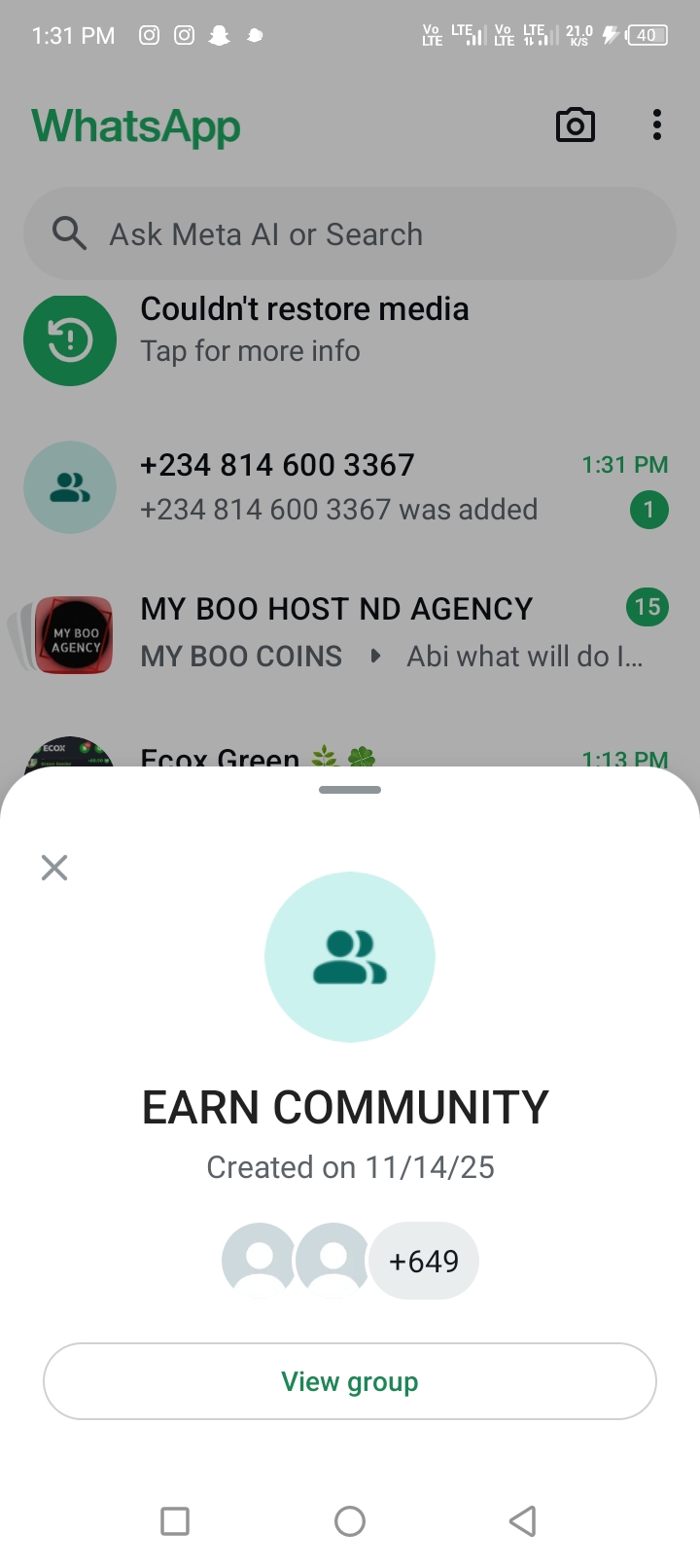Open the Couldn't restore media notice
The image size is (700, 1568).
(x=305, y=330)
